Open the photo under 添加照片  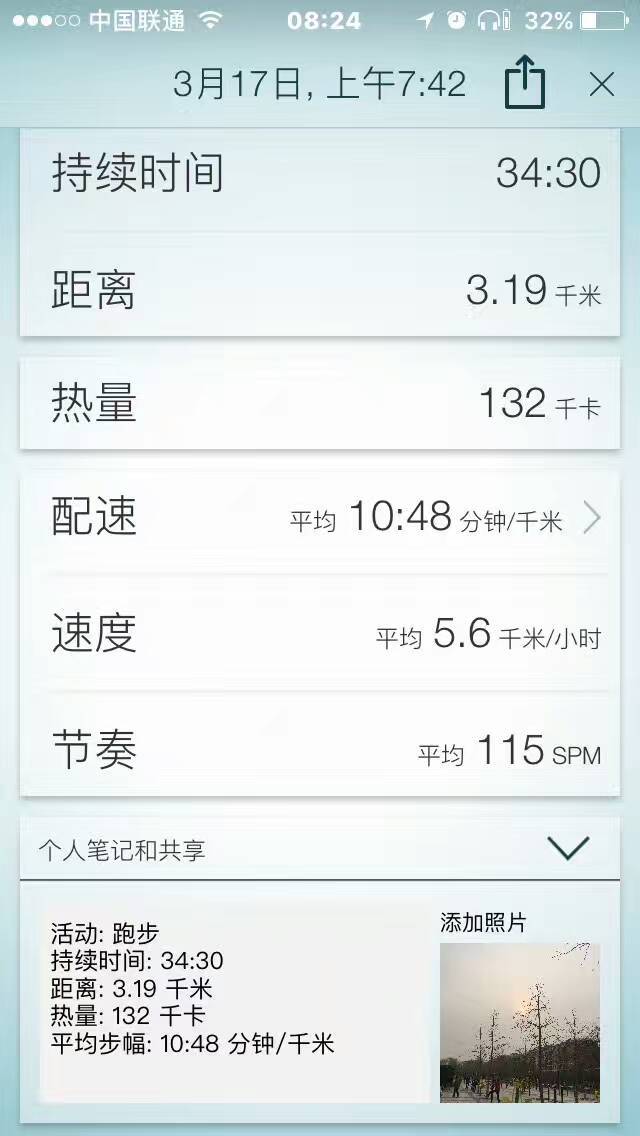coord(520,1022)
